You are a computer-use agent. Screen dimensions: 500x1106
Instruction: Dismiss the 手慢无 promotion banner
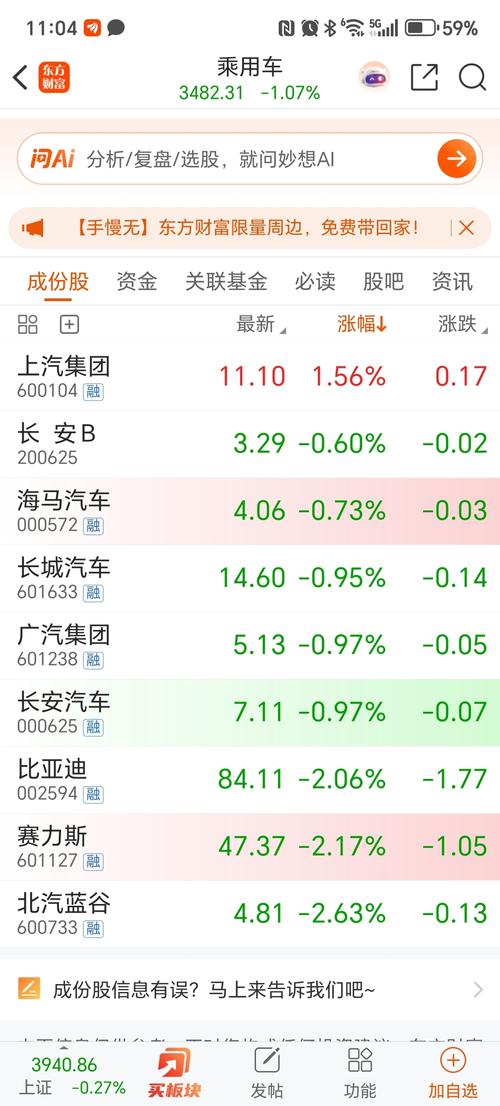tap(466, 228)
